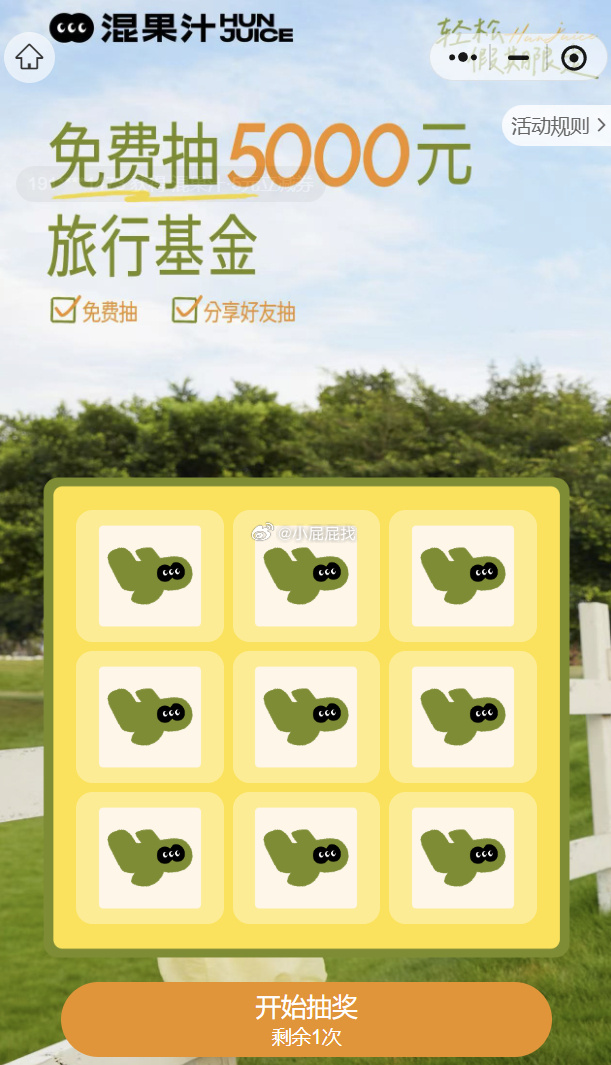Open the mini program more-options menu
The width and height of the screenshot is (611, 1065).
click(463, 58)
